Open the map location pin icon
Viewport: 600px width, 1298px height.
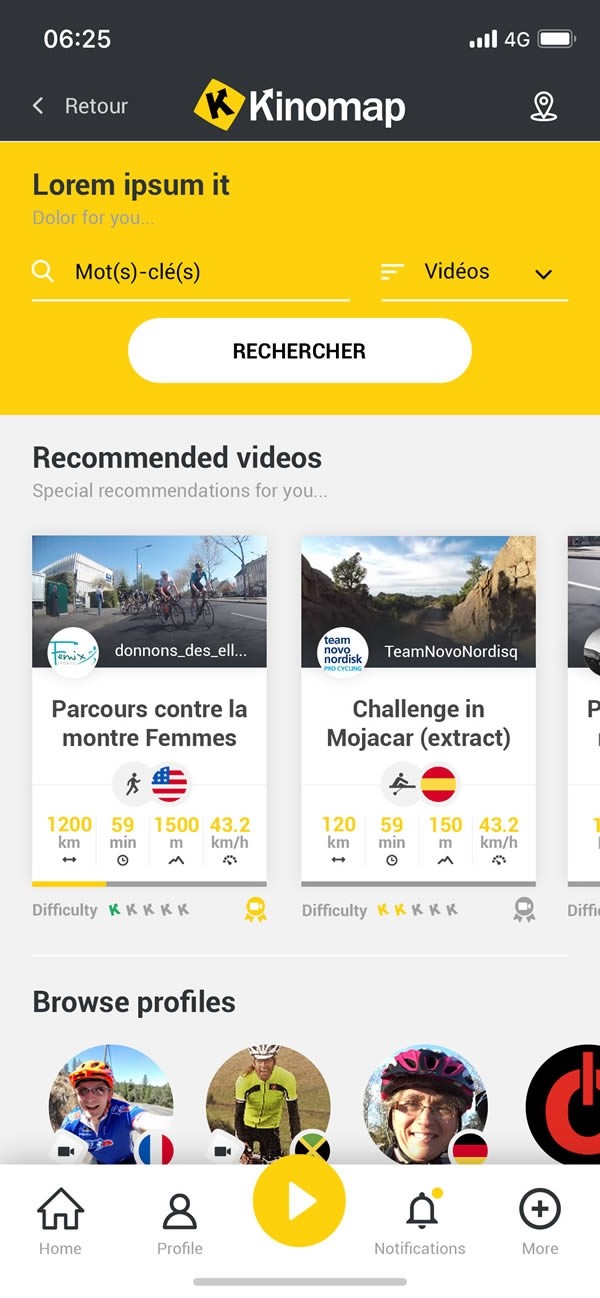click(x=543, y=106)
